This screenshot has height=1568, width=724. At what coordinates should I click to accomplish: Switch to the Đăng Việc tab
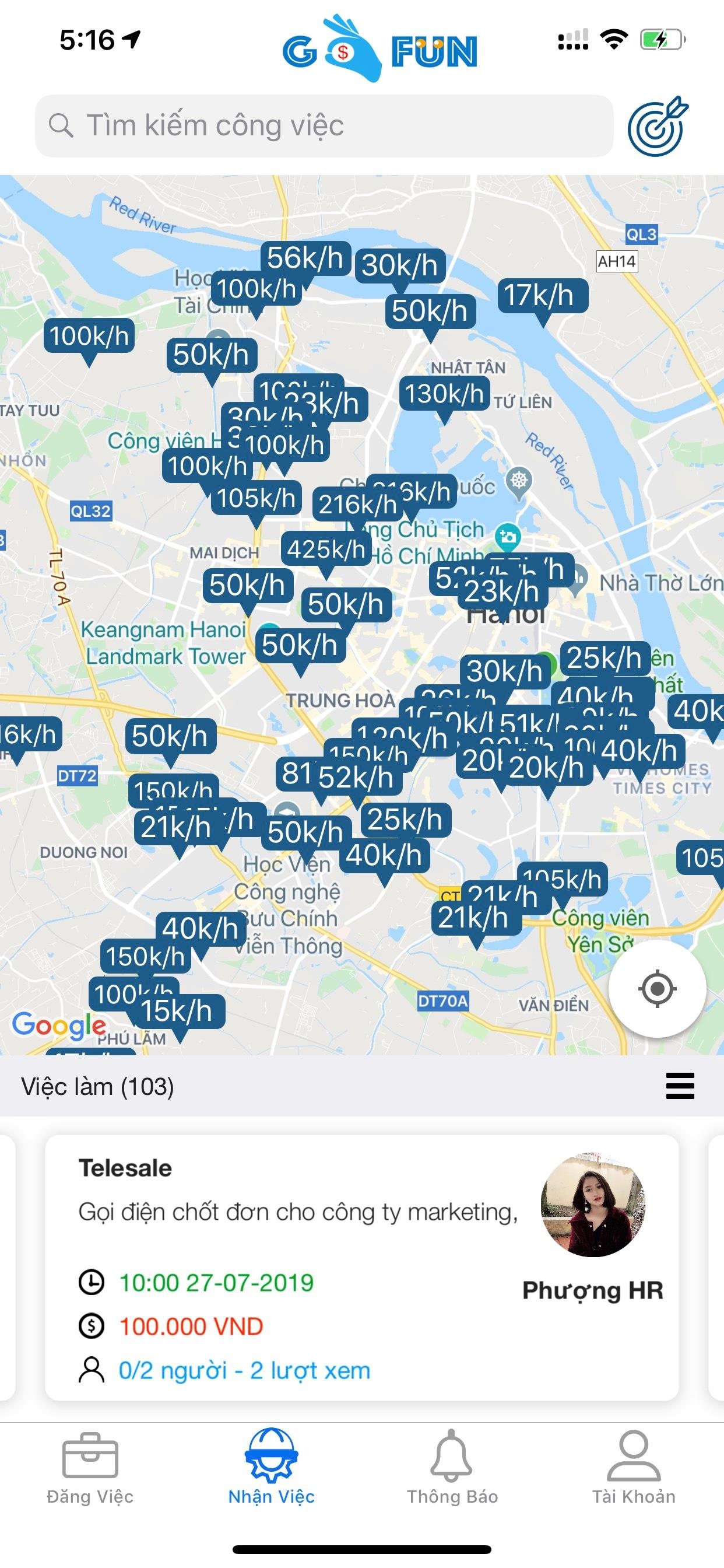point(90,1467)
